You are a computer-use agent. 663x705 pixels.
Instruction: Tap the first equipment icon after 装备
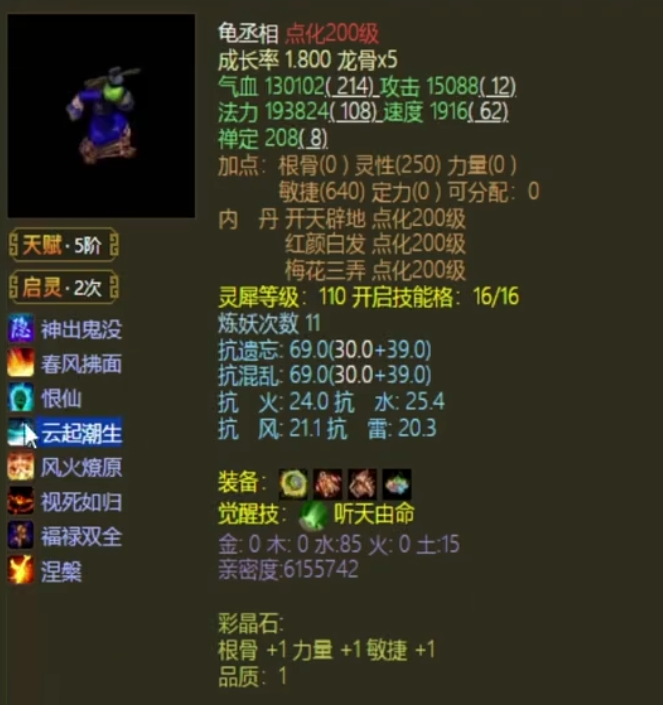293,484
